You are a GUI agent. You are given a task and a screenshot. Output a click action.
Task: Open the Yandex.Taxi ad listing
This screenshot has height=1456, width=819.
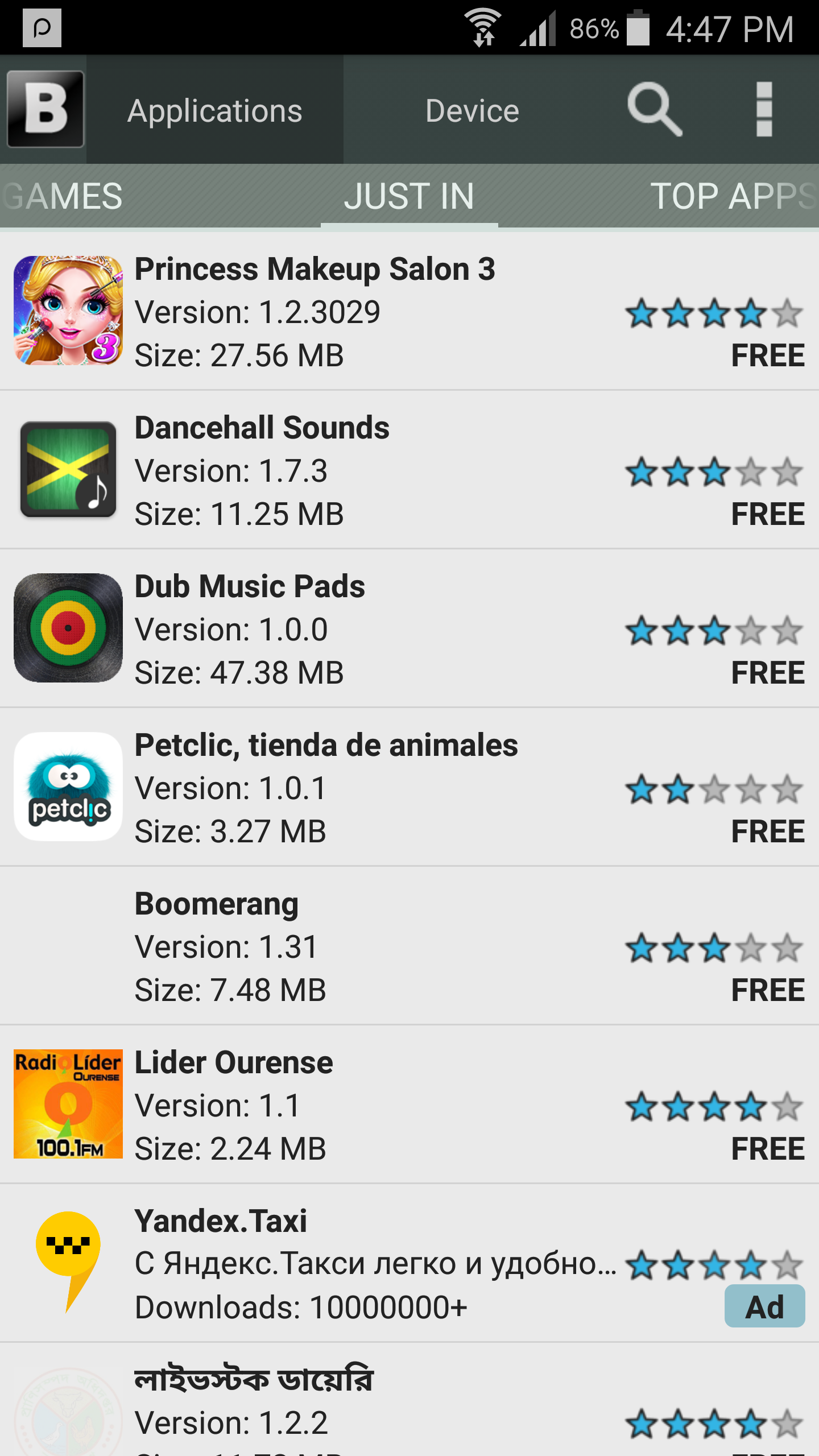409,1263
